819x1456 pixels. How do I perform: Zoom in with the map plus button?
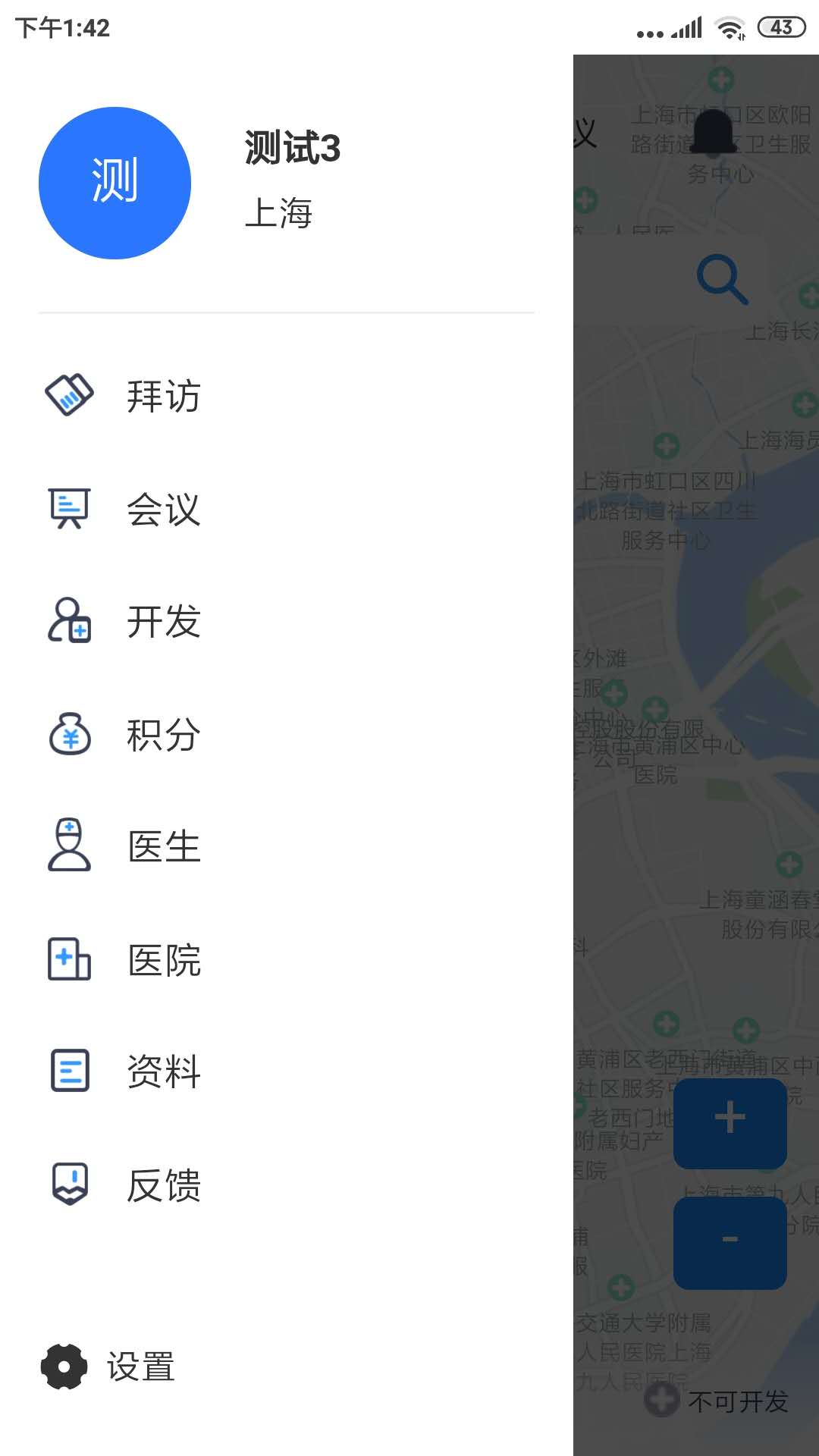click(x=730, y=1123)
